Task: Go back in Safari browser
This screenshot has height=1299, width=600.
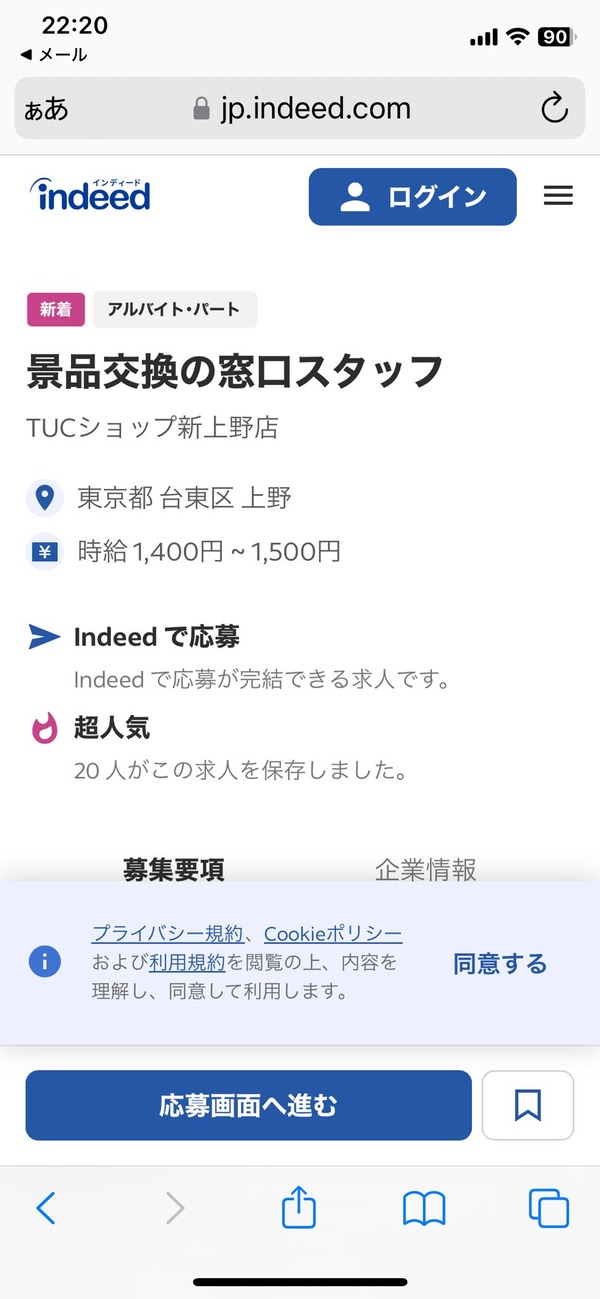Action: point(46,1209)
